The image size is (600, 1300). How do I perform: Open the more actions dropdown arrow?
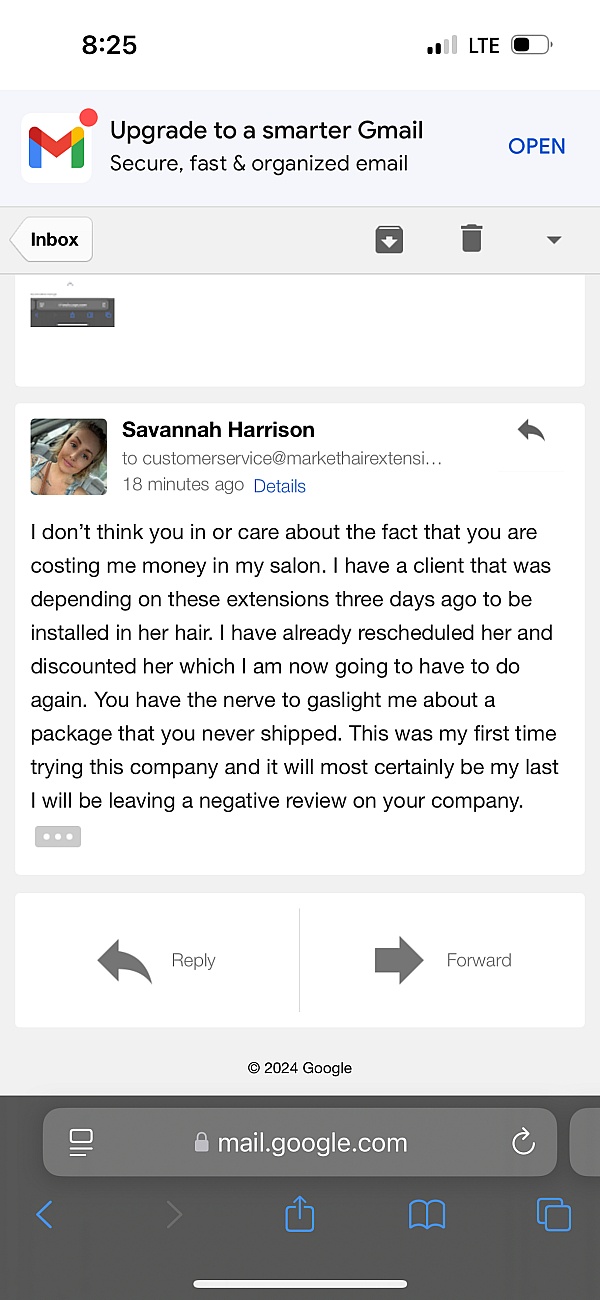point(553,240)
